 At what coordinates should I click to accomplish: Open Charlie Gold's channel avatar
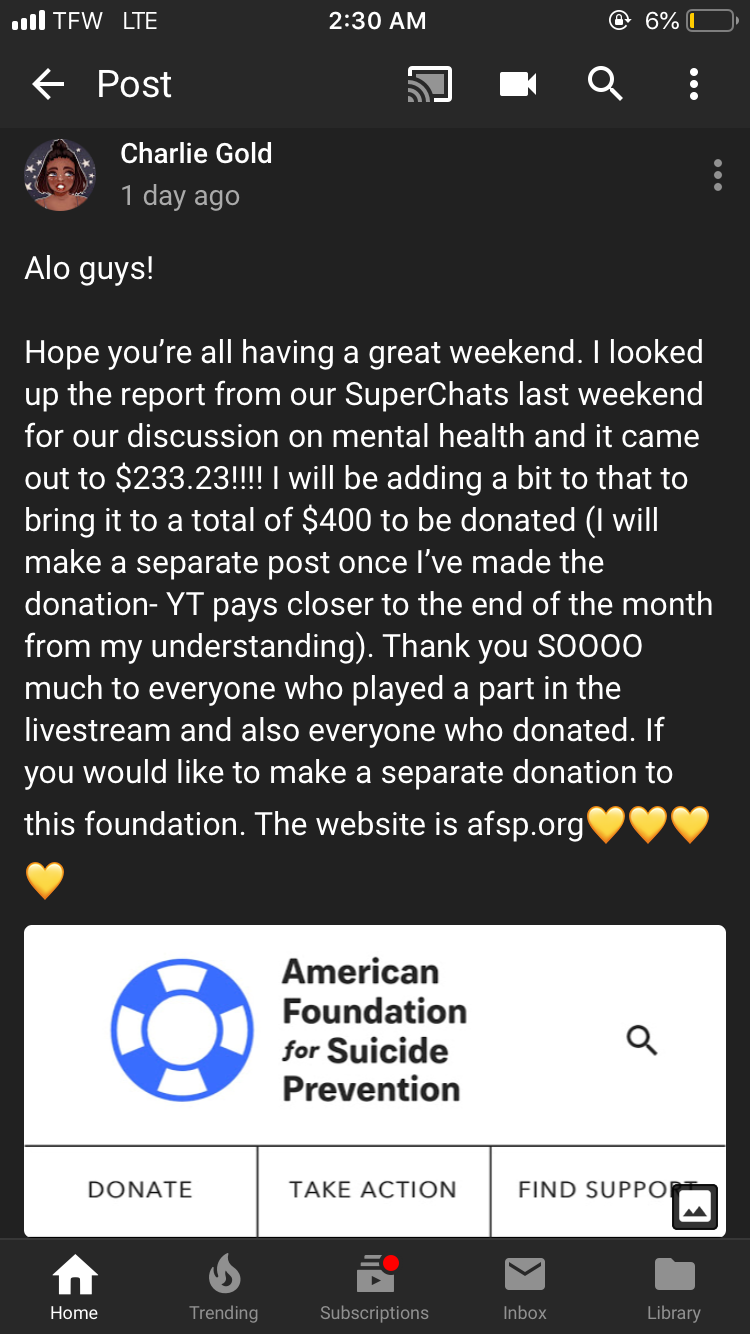(x=60, y=175)
